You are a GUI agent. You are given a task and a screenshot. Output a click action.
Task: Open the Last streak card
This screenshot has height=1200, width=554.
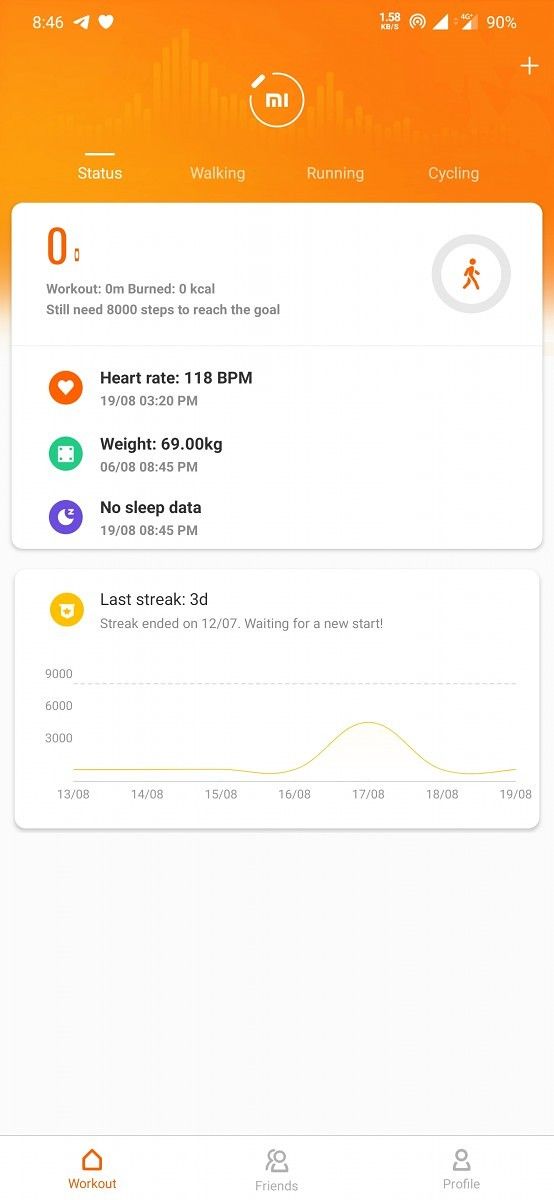(x=277, y=698)
